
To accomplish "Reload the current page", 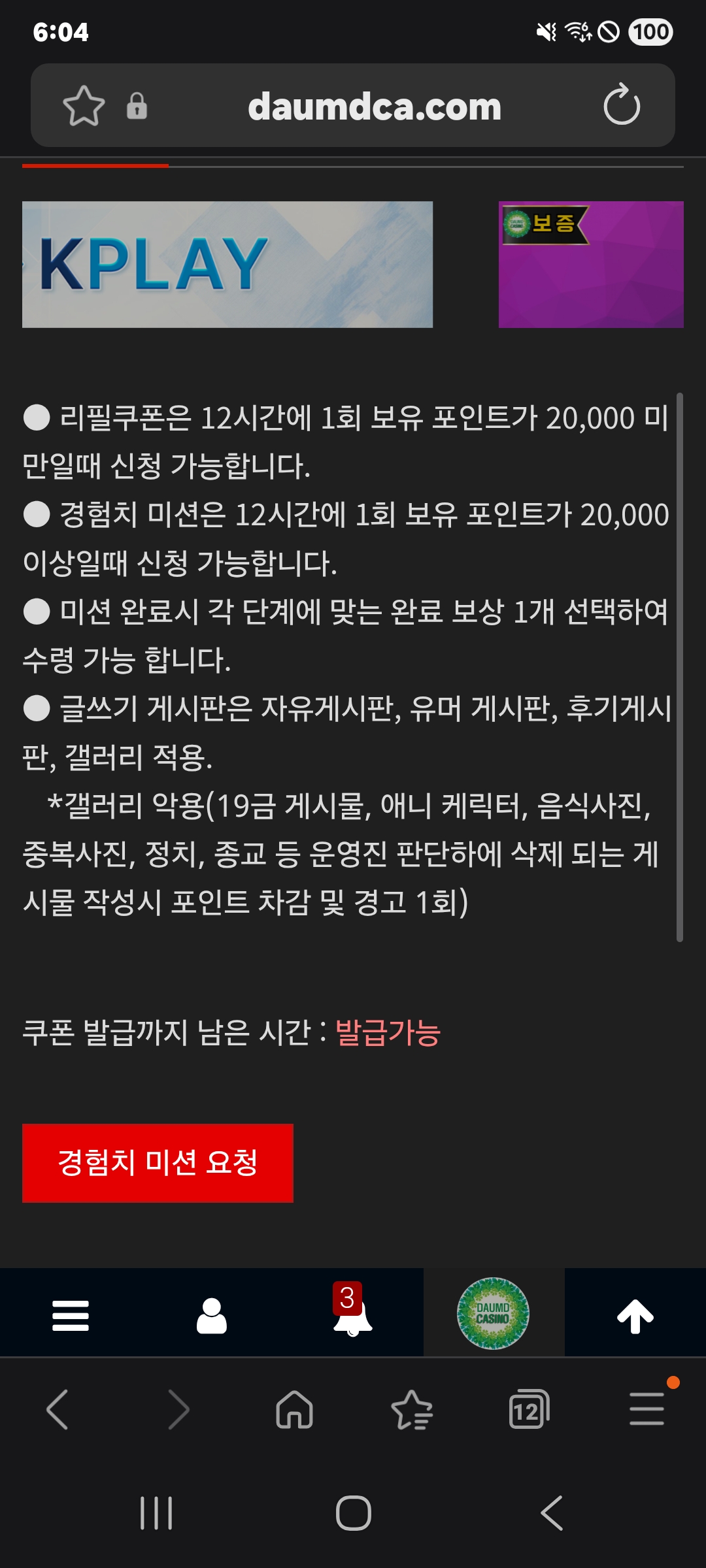I will coord(622,105).
